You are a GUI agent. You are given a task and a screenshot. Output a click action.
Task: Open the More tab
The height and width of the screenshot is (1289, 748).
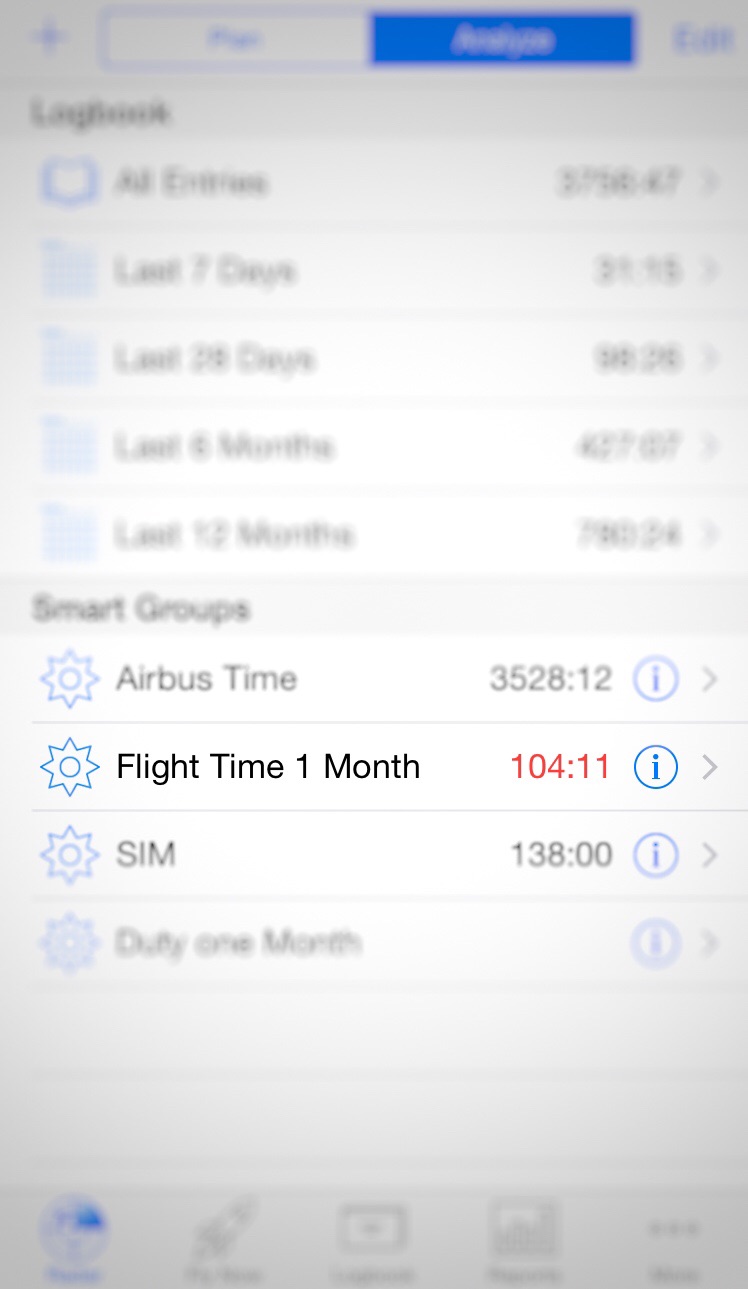coord(672,1242)
